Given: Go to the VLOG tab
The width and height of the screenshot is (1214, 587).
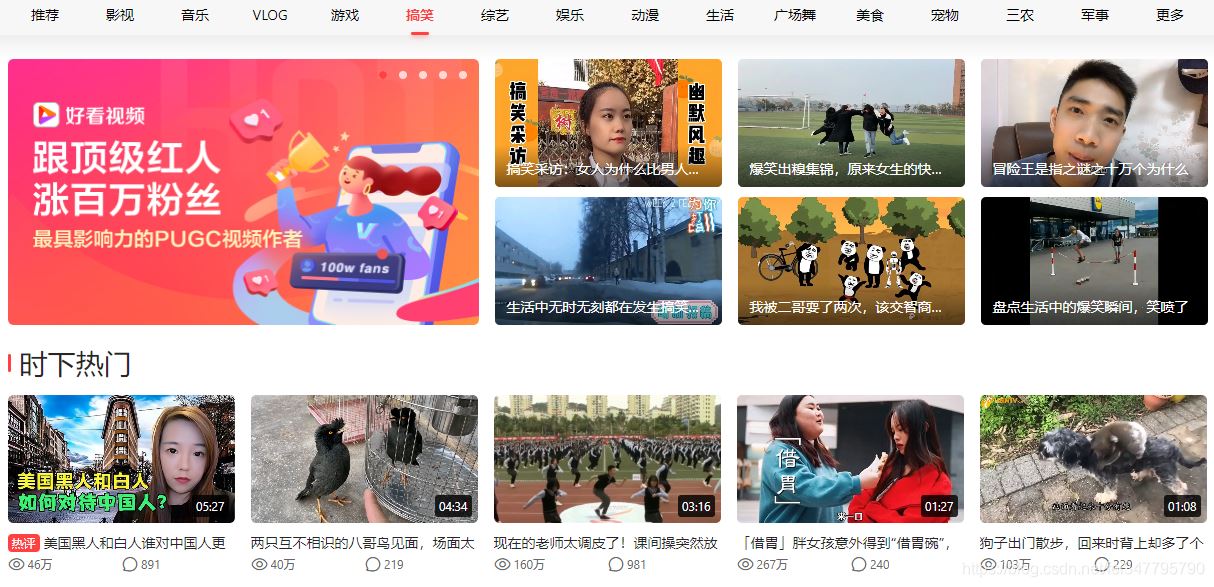Looking at the screenshot, I should pyautogui.click(x=270, y=15).
